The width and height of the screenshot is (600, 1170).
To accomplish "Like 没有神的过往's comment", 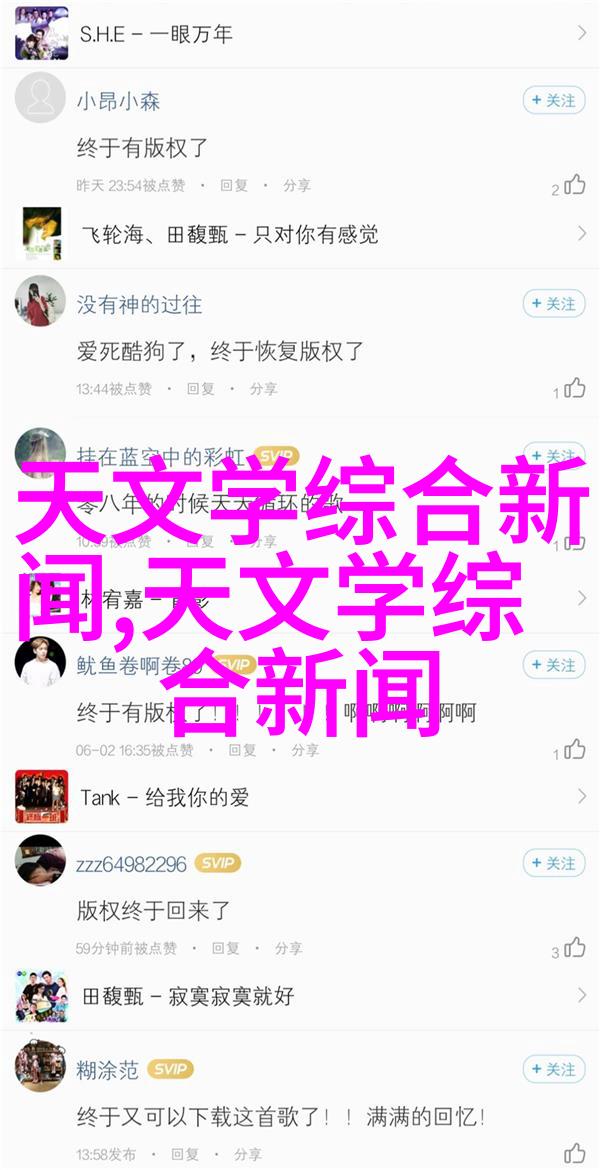I will 573,388.
